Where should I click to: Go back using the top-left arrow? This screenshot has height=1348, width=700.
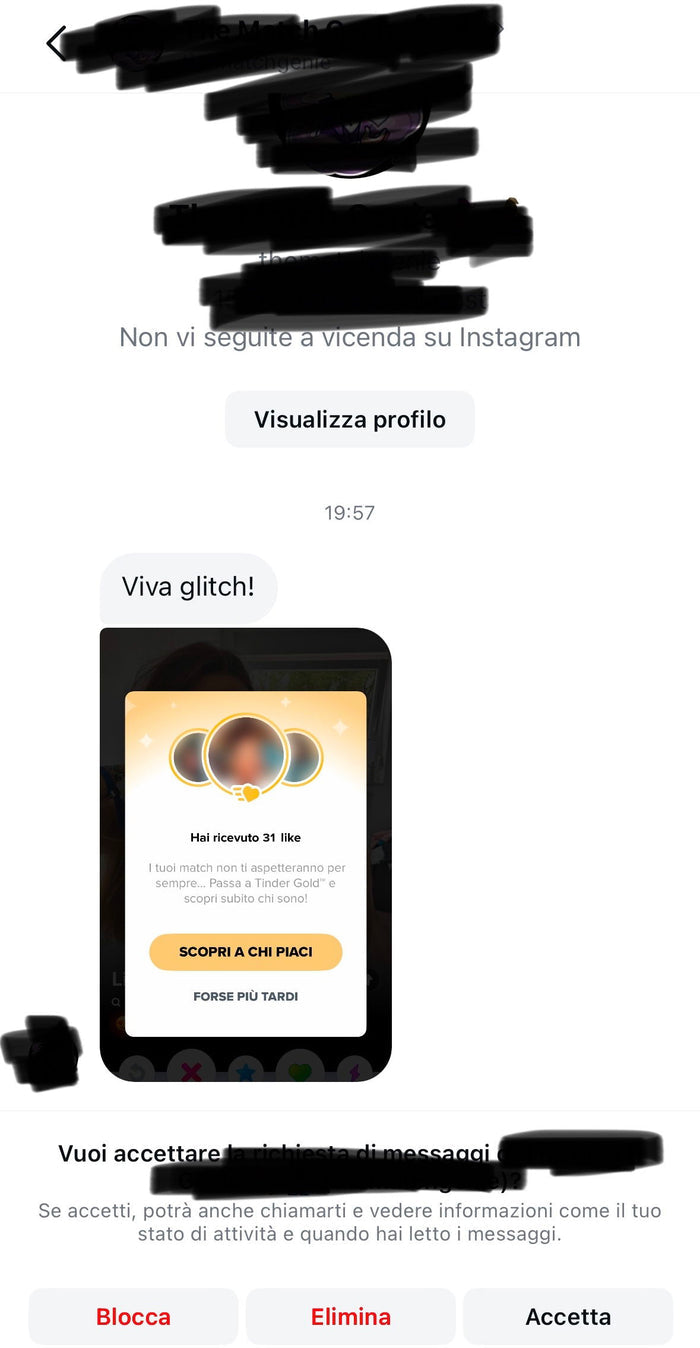[x=57, y=44]
